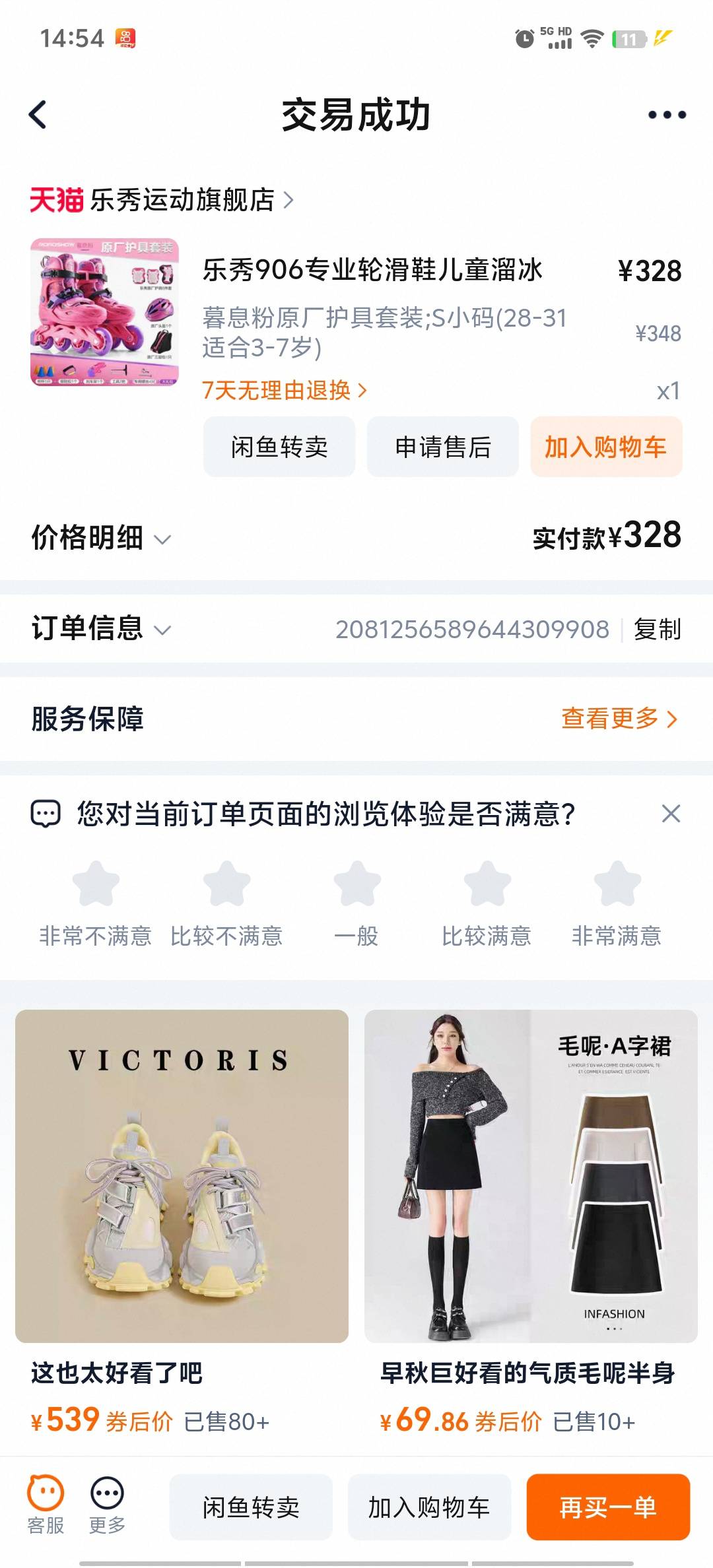Open the 乐秀906 roller skates product thumbnail
713x1568 pixels.
point(104,311)
